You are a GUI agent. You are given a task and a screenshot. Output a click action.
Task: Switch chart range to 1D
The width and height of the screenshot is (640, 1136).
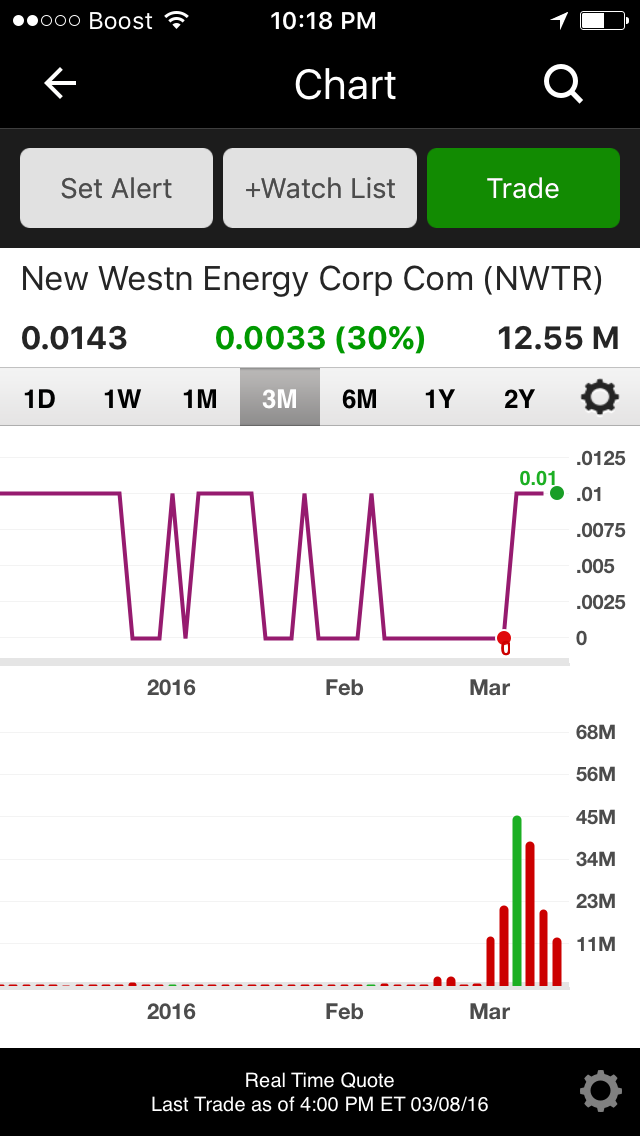[x=39, y=399]
